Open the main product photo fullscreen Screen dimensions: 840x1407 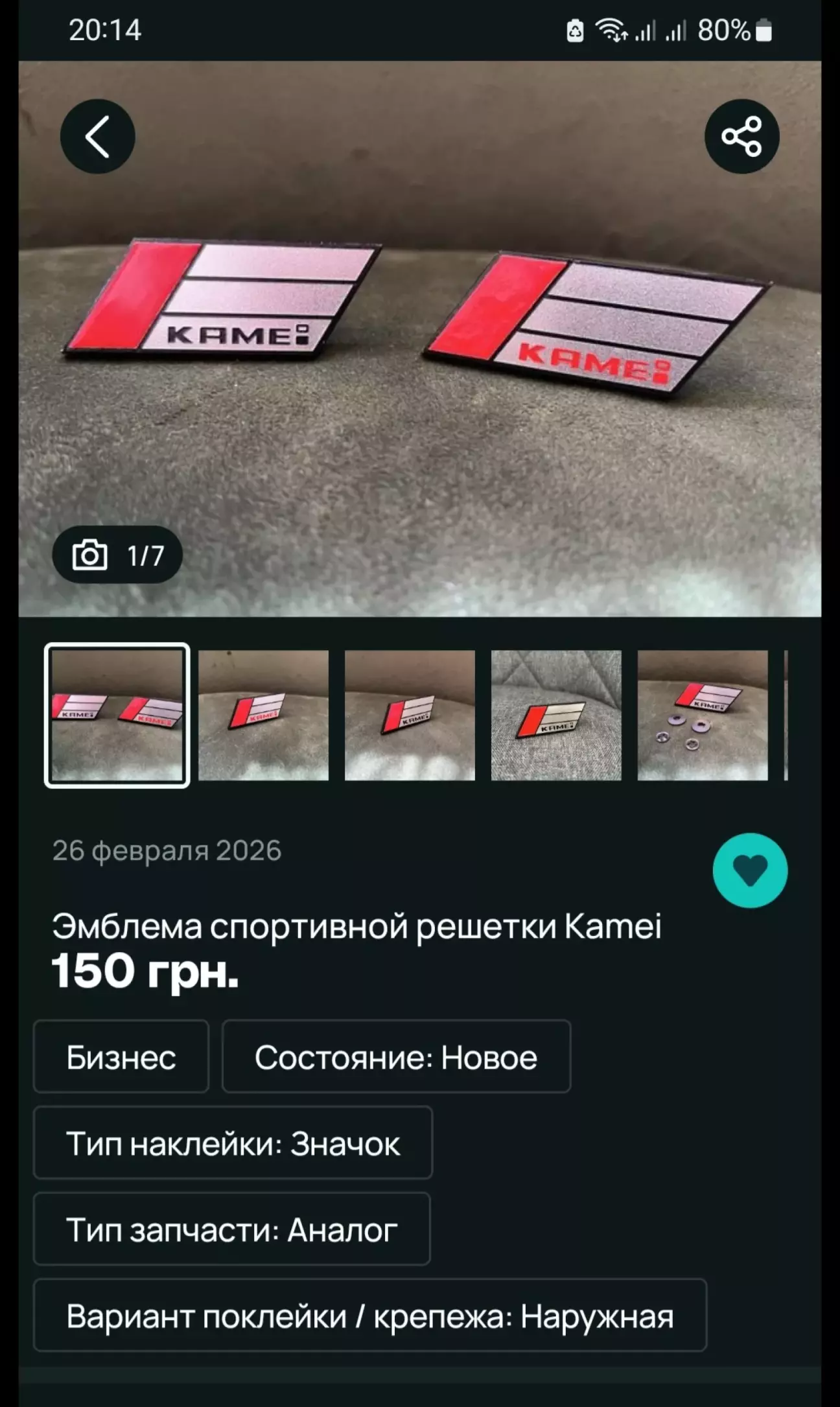click(x=419, y=363)
